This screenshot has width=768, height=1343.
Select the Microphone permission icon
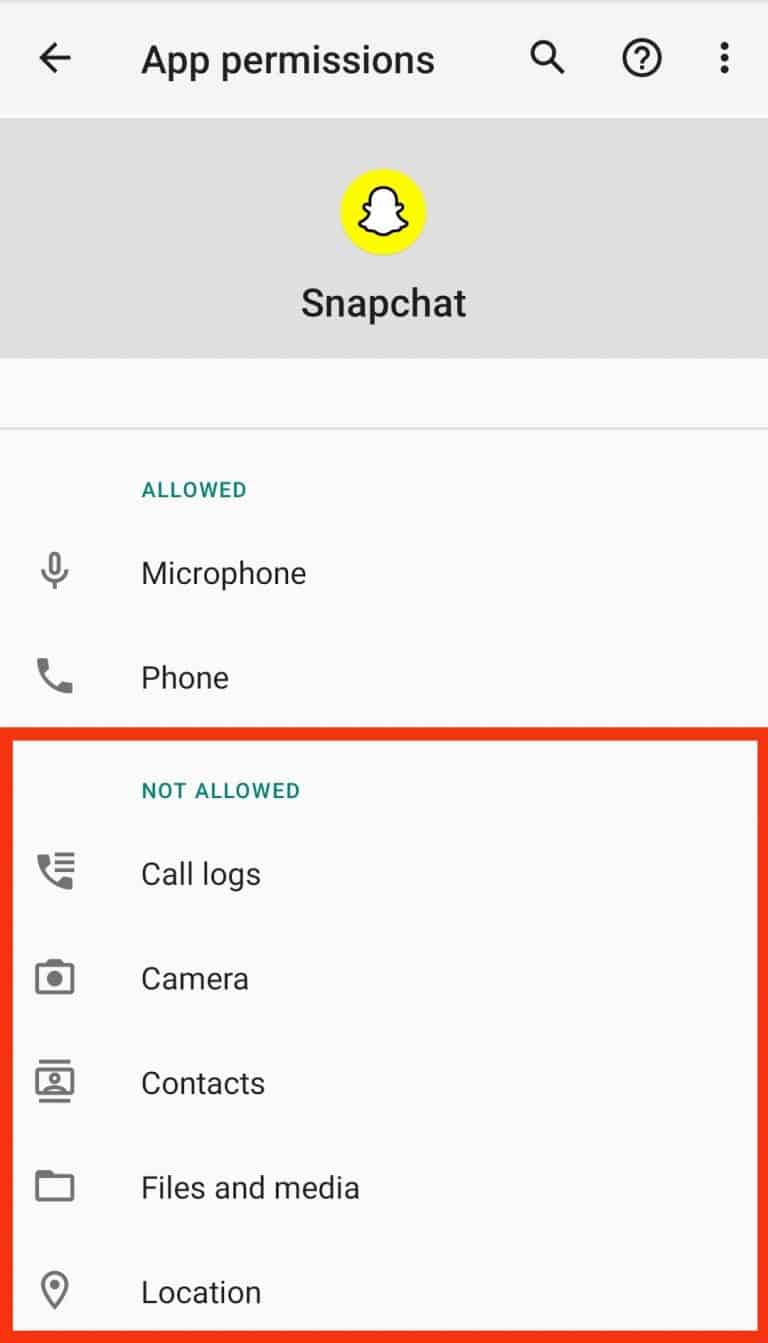click(x=55, y=570)
